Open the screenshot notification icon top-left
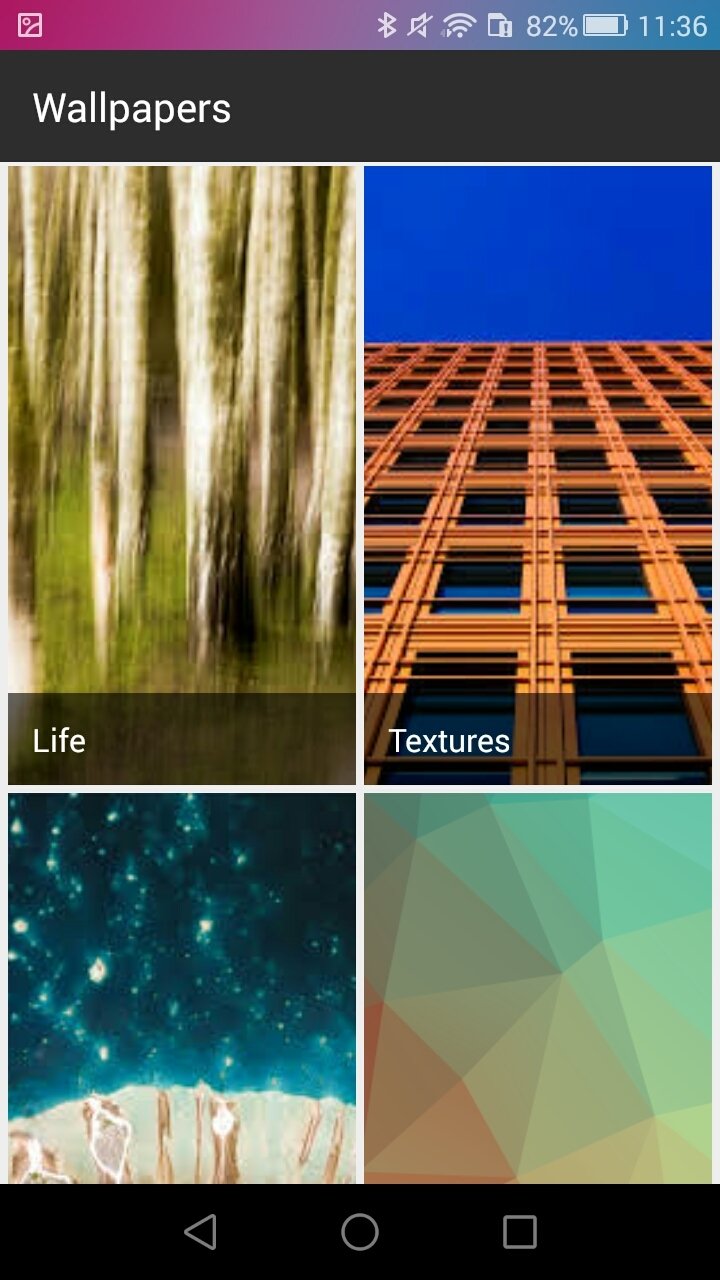The width and height of the screenshot is (720, 1280). click(x=28, y=27)
